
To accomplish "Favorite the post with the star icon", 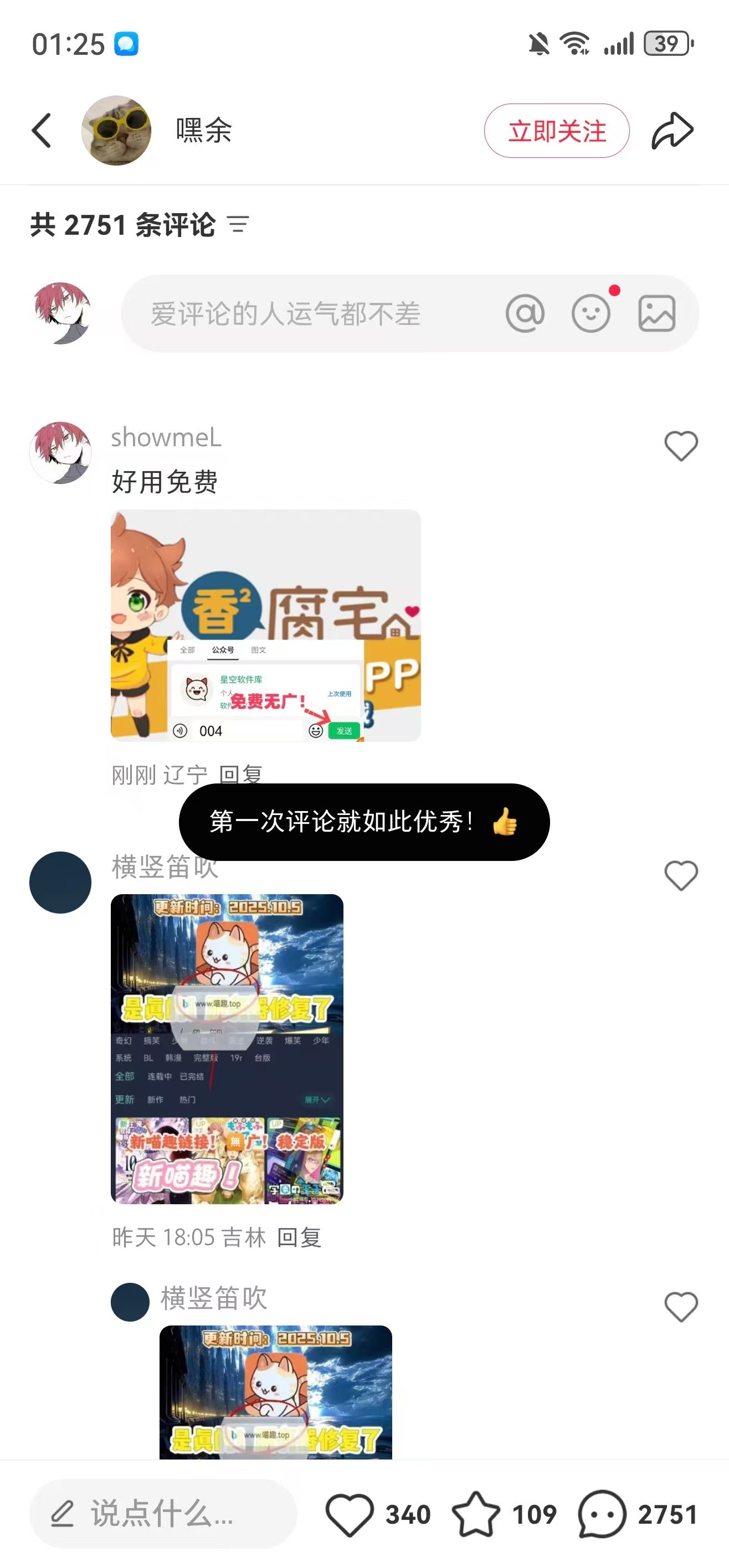I will (476, 1514).
